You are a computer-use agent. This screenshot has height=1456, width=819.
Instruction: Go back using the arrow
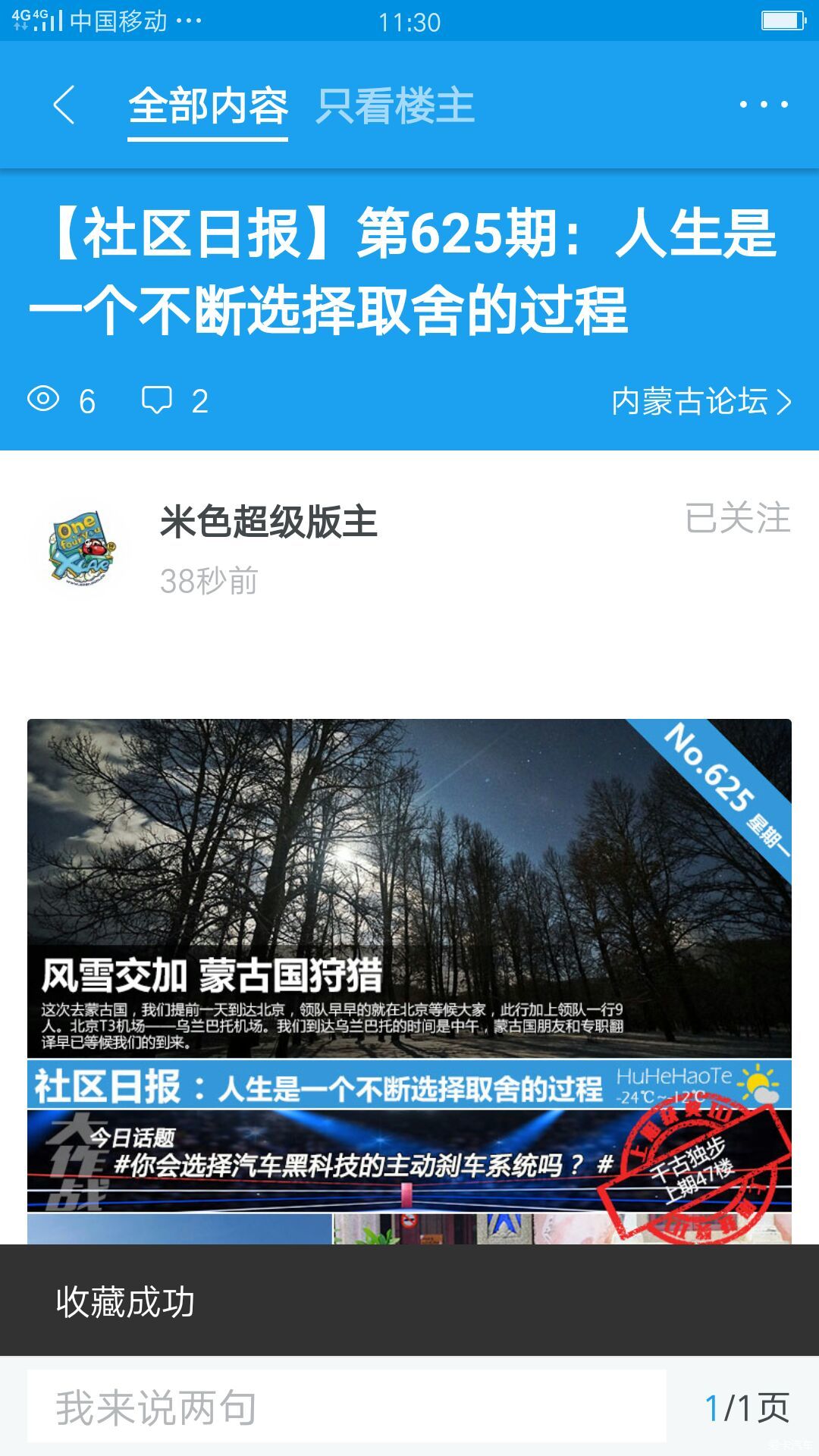click(64, 105)
